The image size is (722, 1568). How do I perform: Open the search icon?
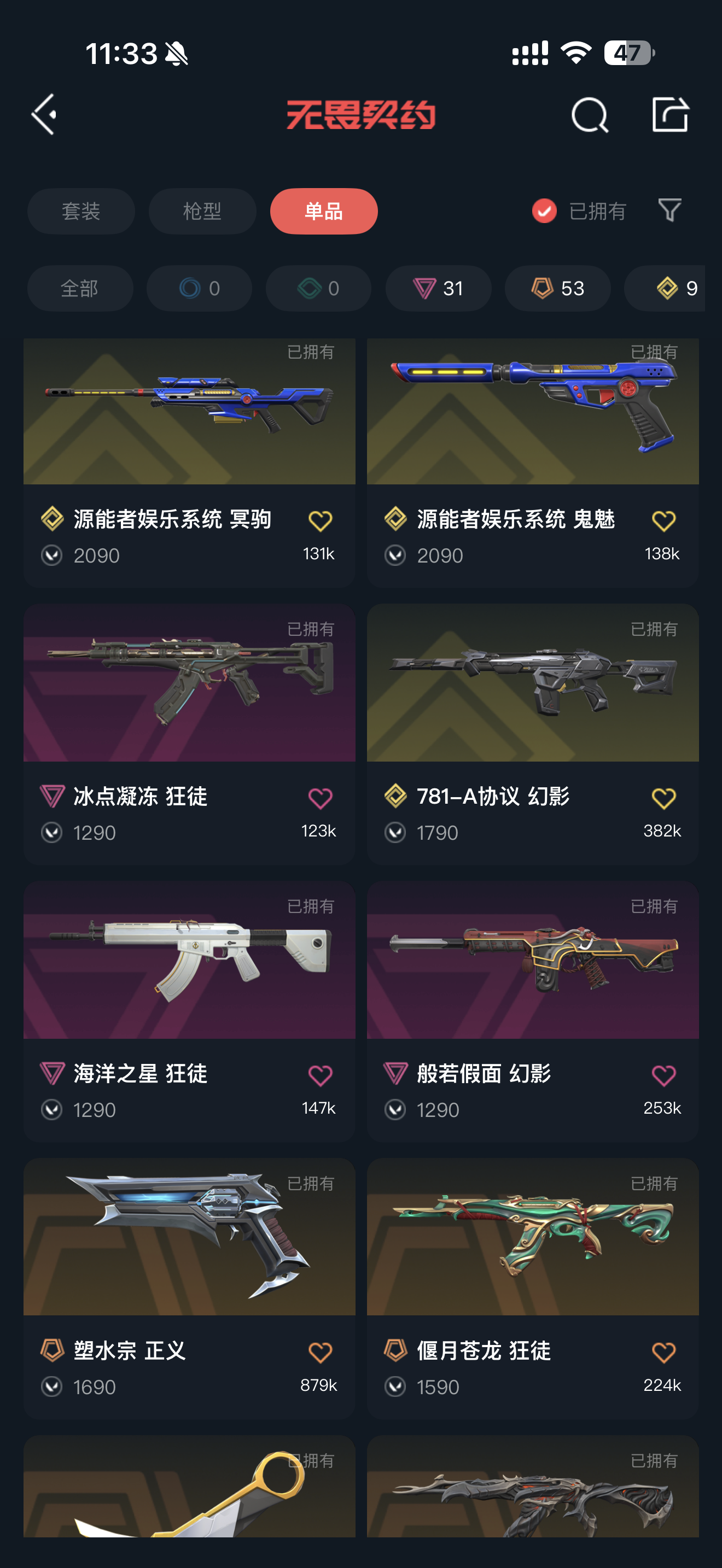coord(589,114)
